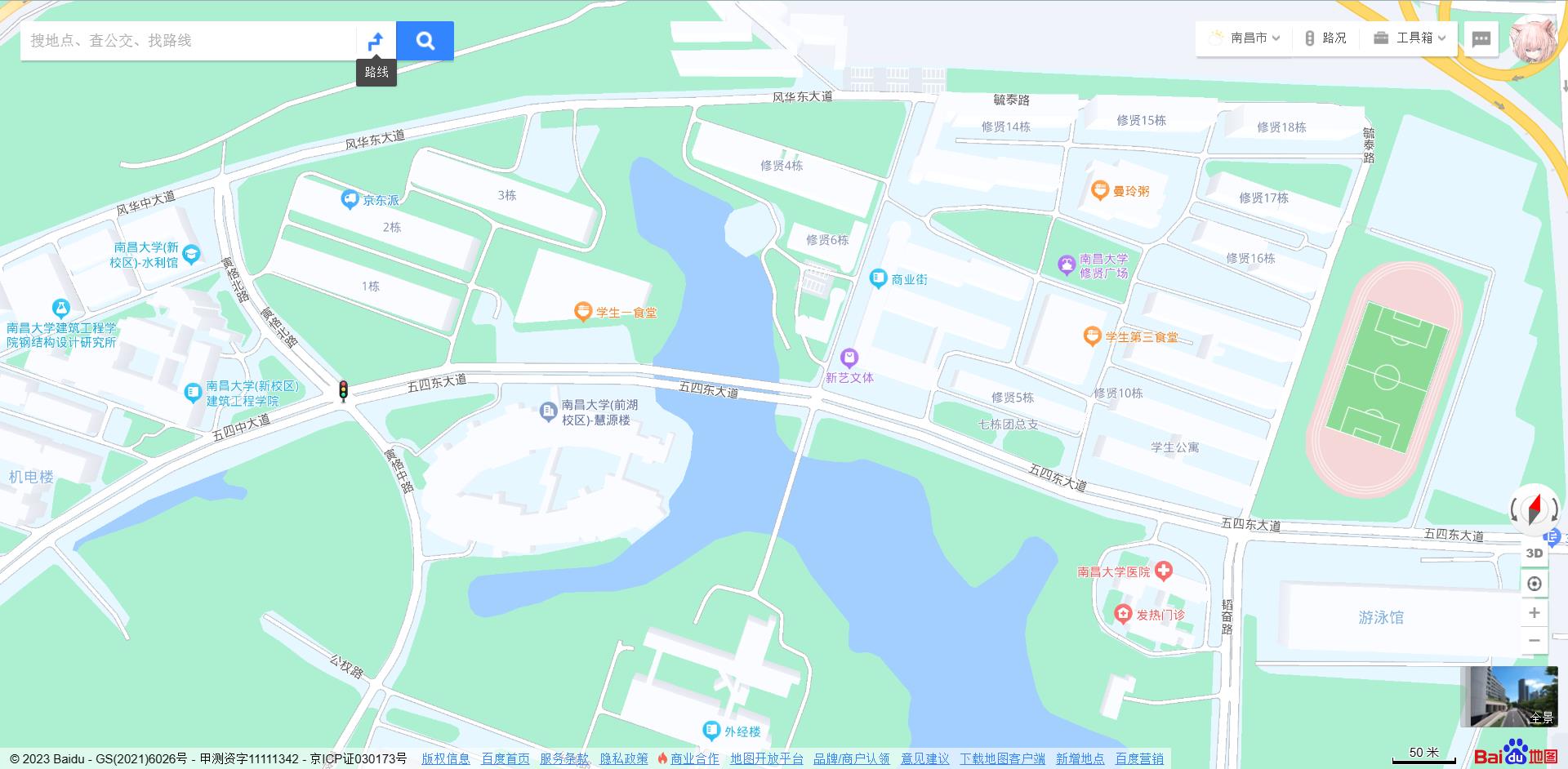Tap the search input box
Screen dimensions: 1568x769
click(x=188, y=41)
